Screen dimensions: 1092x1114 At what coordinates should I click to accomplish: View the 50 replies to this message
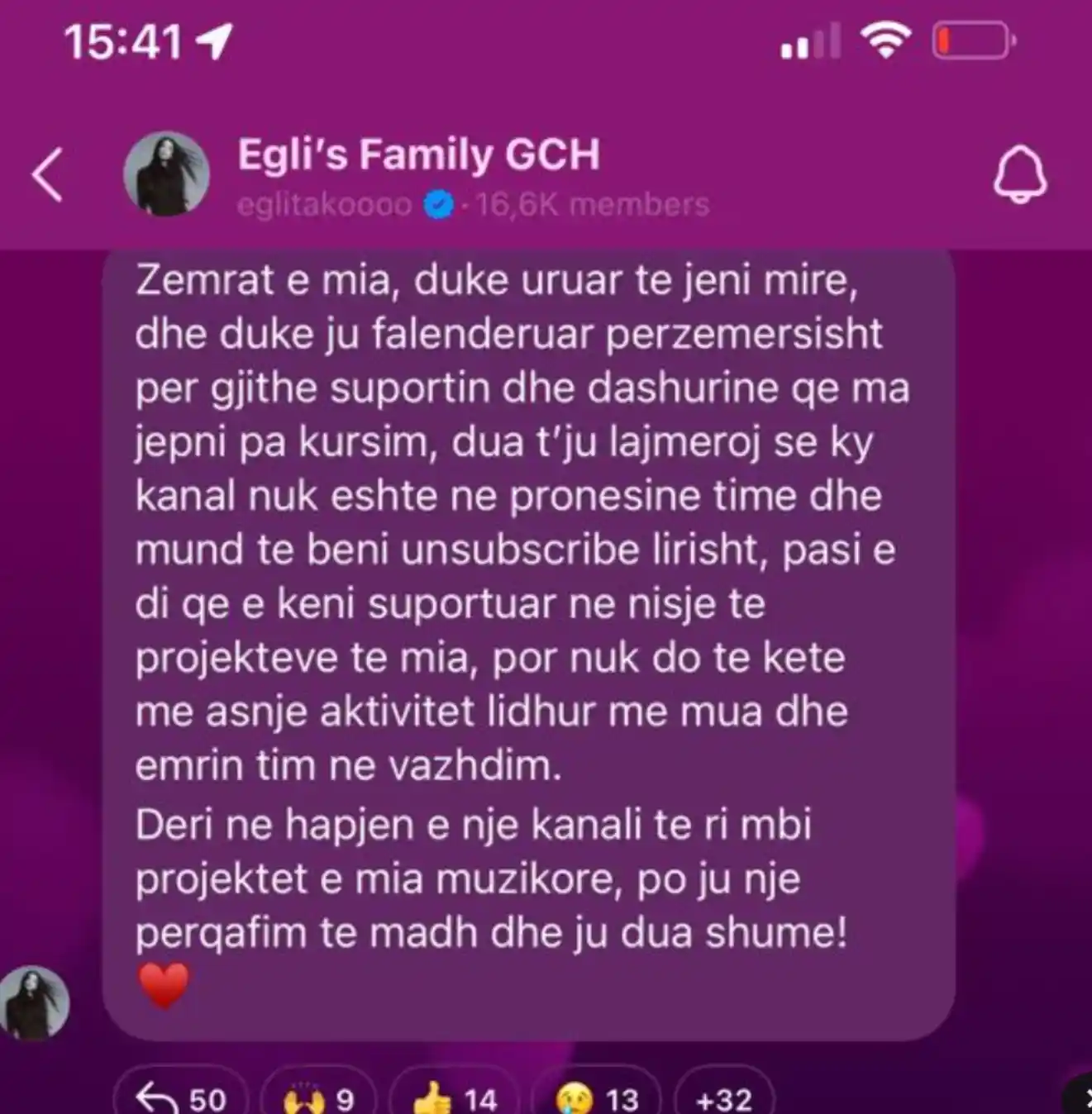coord(181,1097)
